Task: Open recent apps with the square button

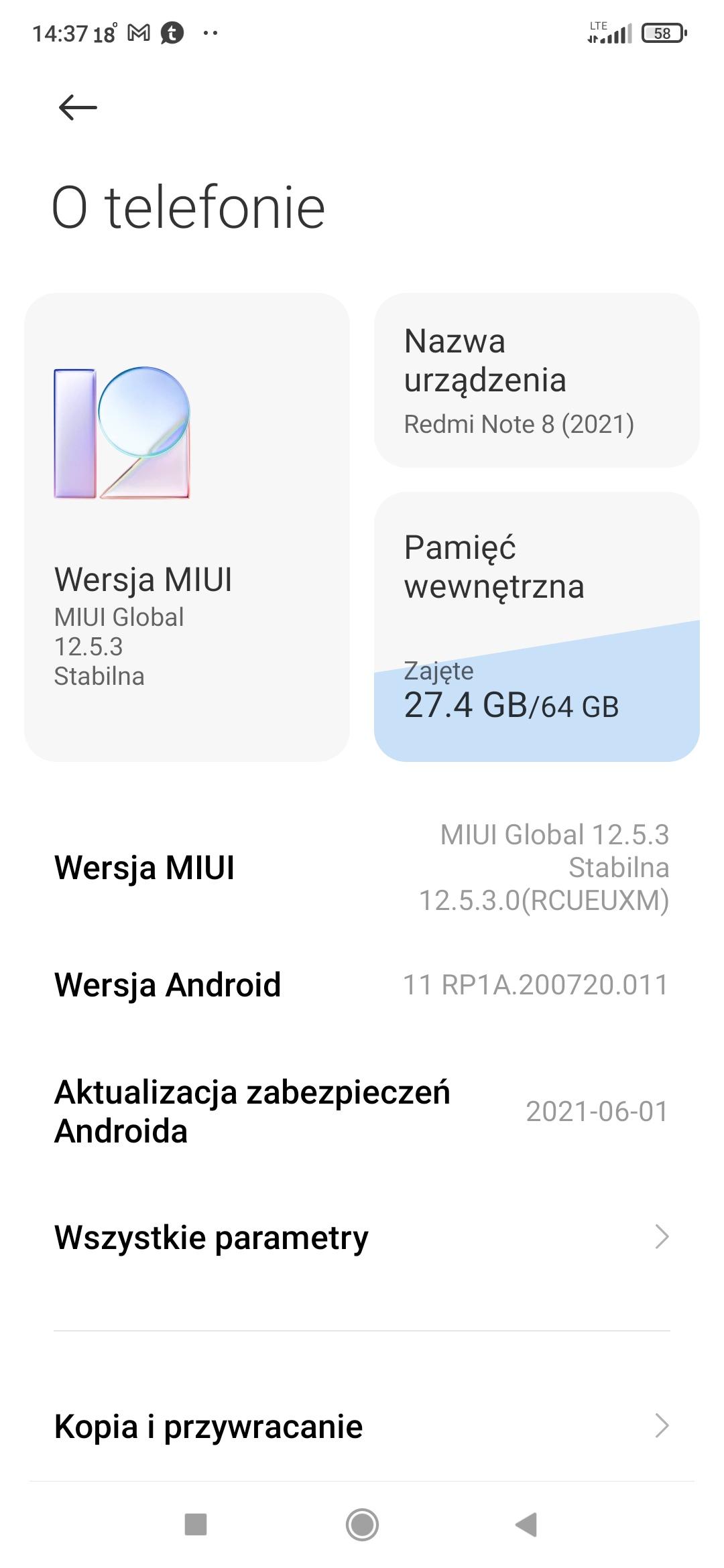Action: (x=196, y=1524)
